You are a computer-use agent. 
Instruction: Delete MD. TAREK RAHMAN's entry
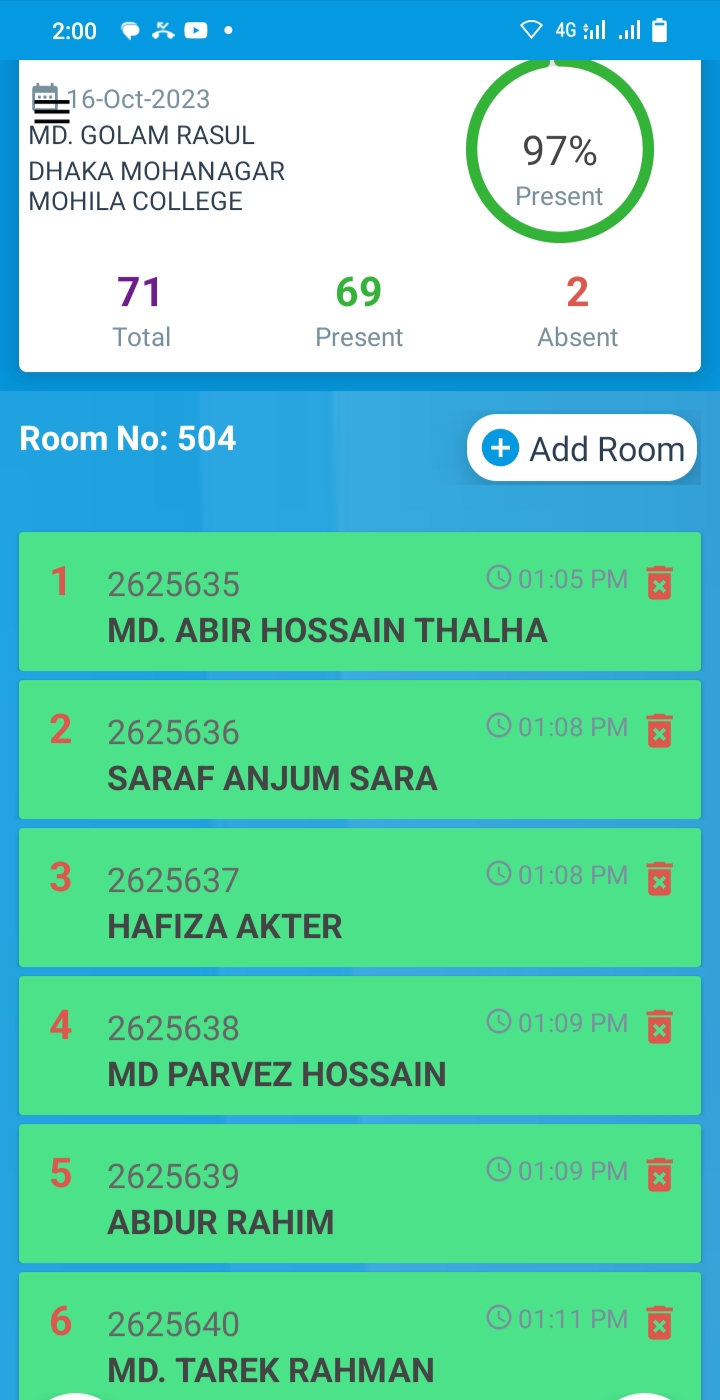(659, 1322)
